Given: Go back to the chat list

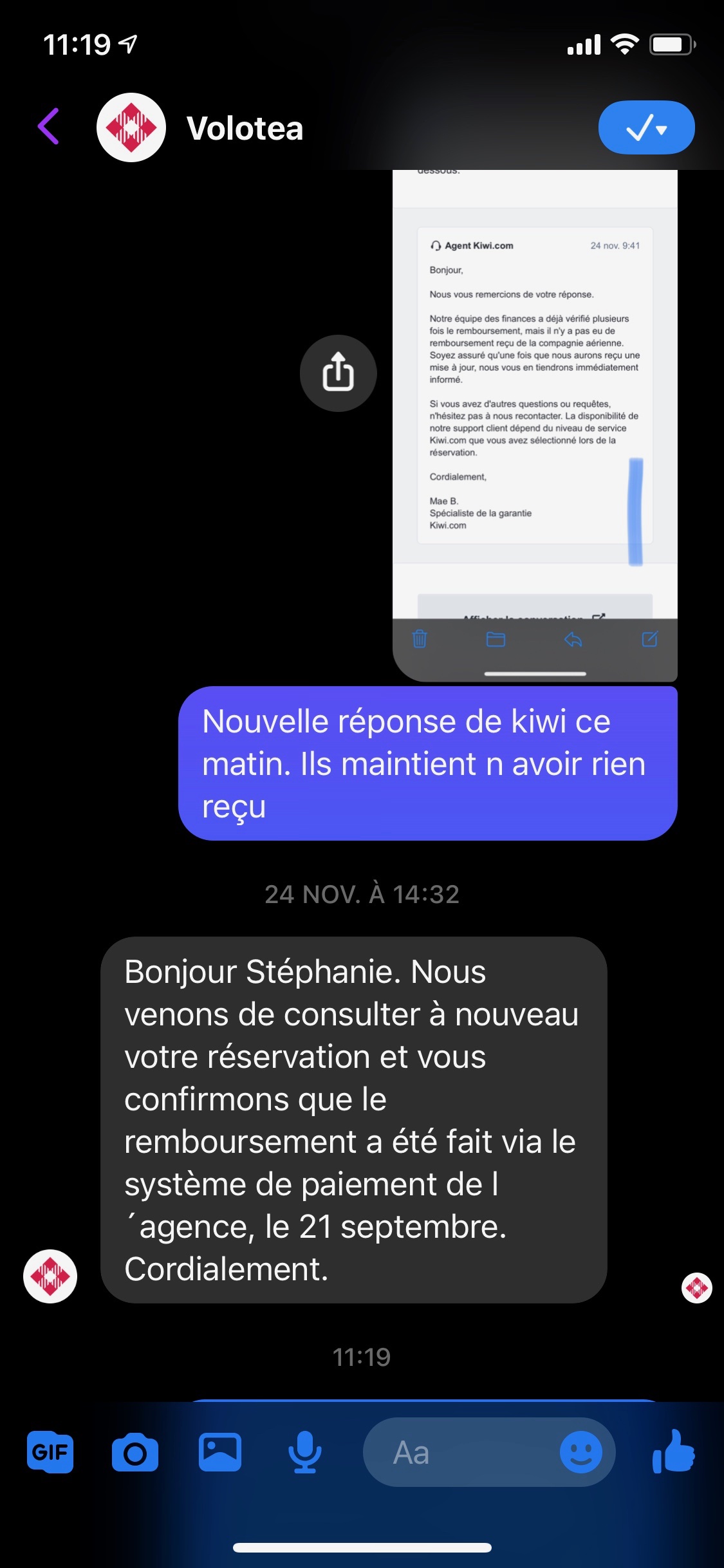Looking at the screenshot, I should (49, 127).
